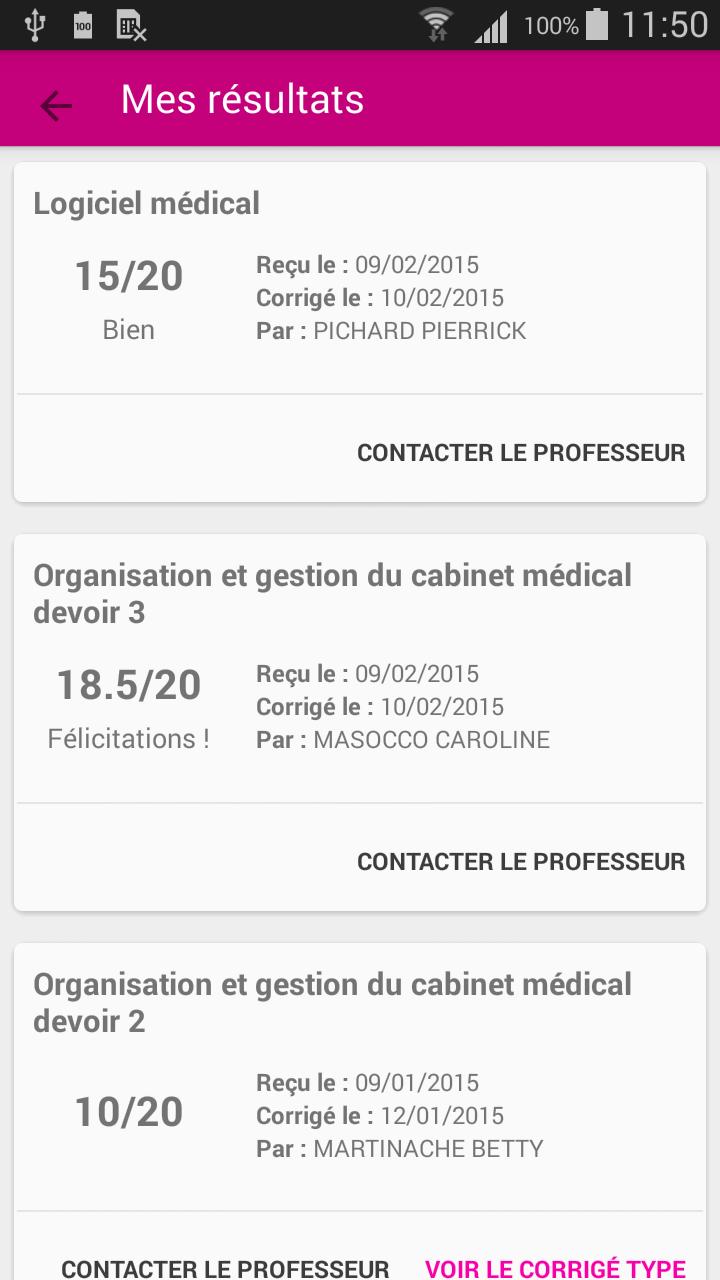Tap teacher name PICHARD PIERRICK
Image resolution: width=720 pixels, height=1280 pixels.
point(420,330)
